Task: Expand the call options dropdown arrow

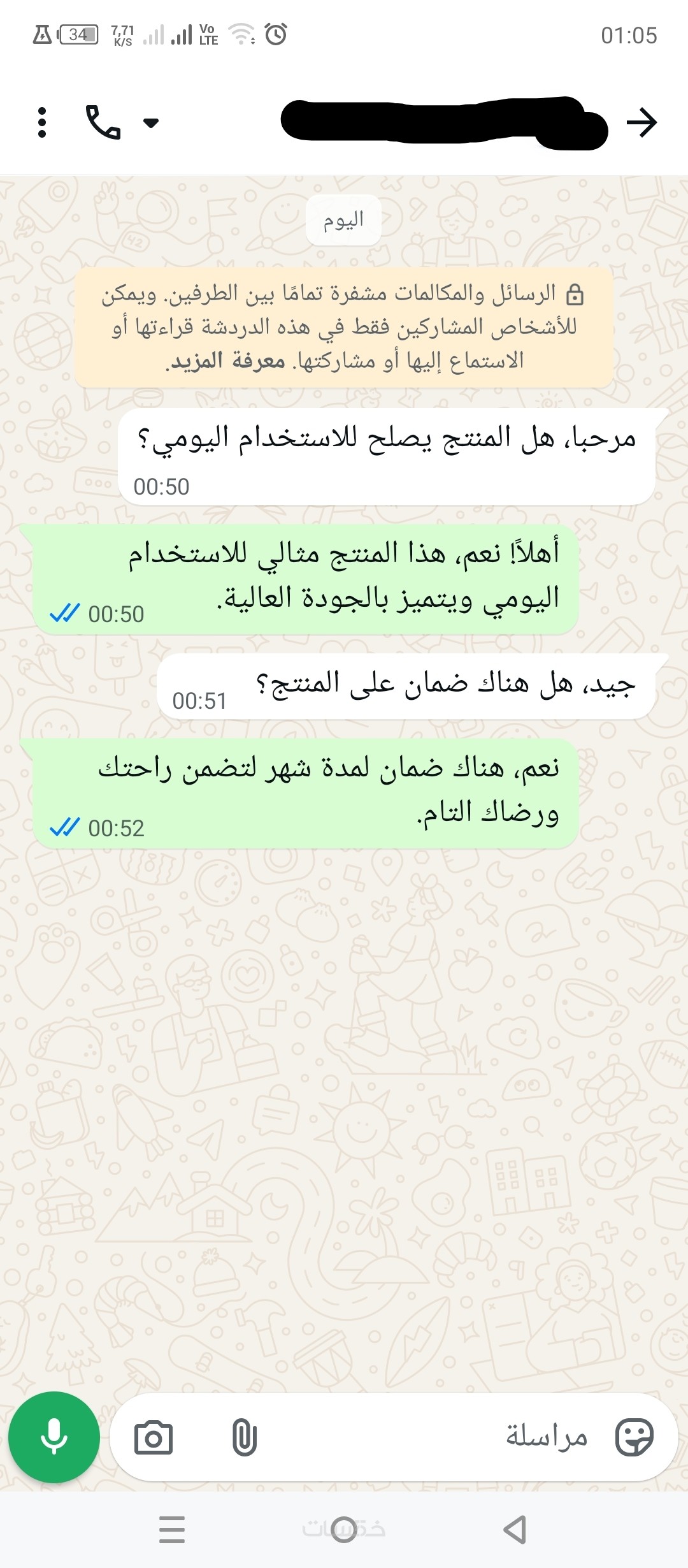Action: click(x=151, y=123)
